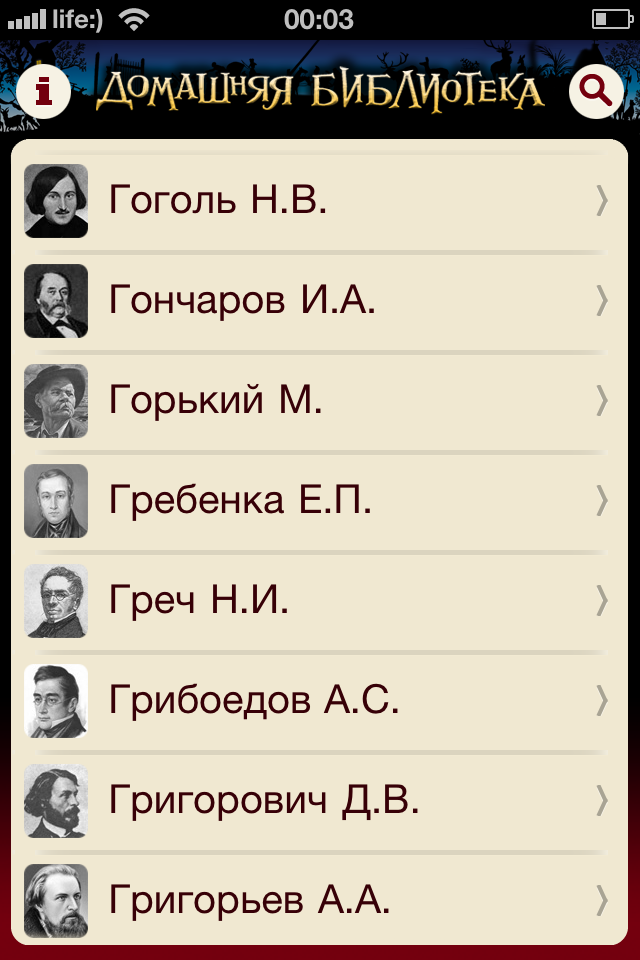640x960 pixels.
Task: Open author Гоголь Н.В.
Action: pyautogui.click(x=318, y=201)
